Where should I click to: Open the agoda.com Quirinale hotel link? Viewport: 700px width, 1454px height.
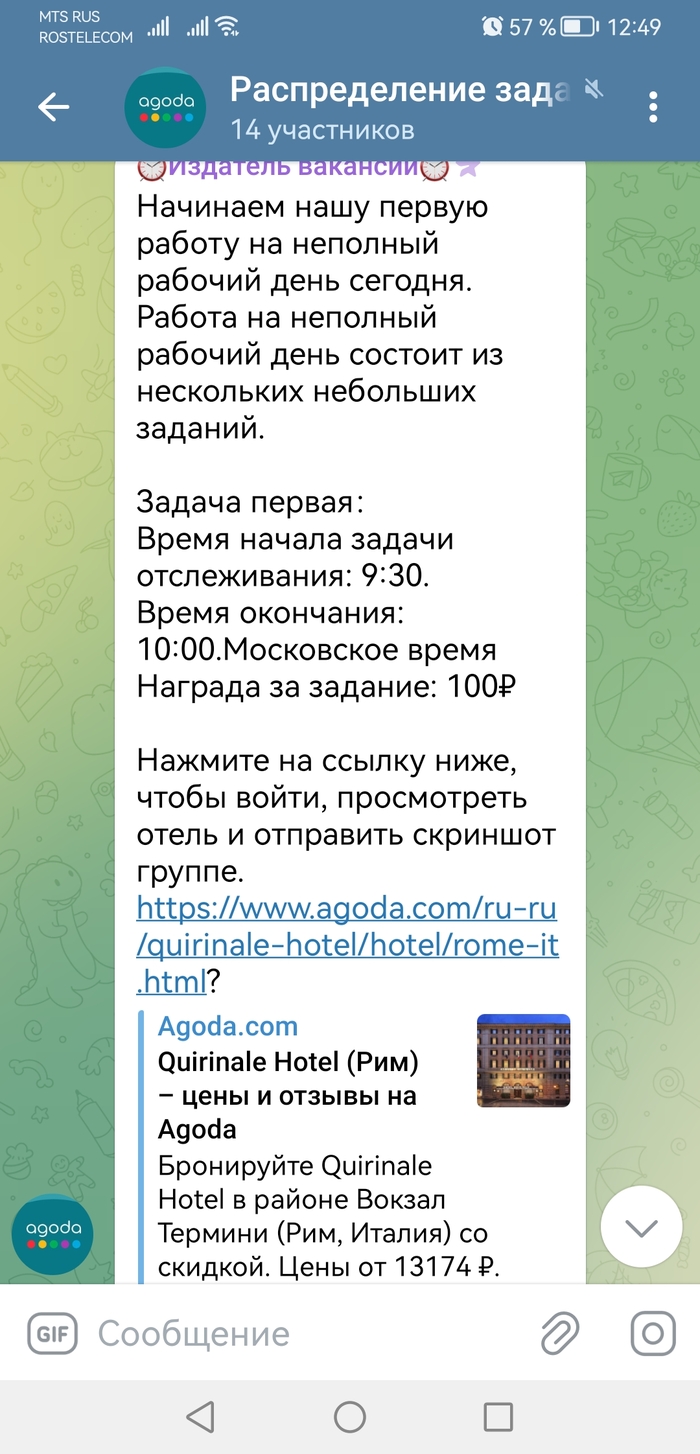pos(347,944)
